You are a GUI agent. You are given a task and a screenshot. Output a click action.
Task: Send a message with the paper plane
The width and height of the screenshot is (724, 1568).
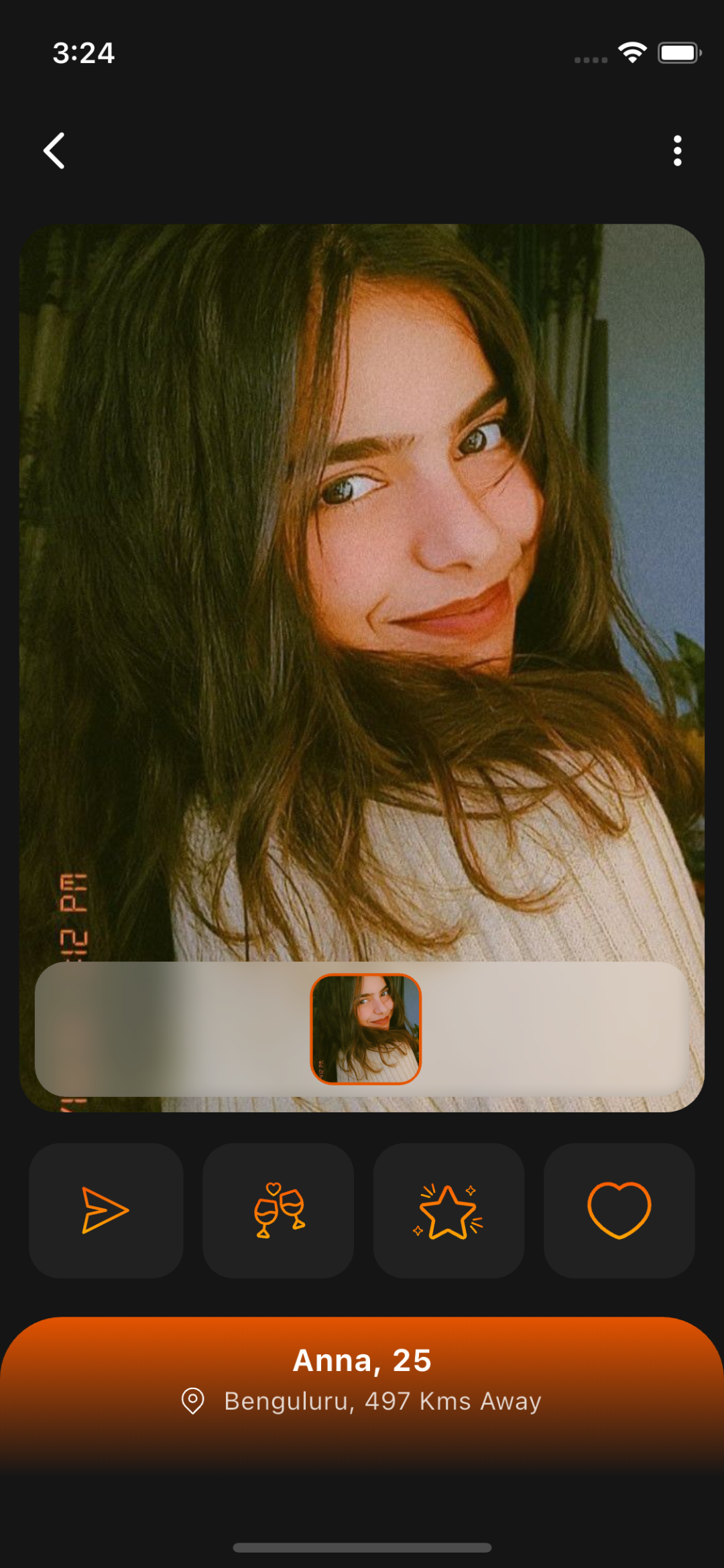[106, 1210]
